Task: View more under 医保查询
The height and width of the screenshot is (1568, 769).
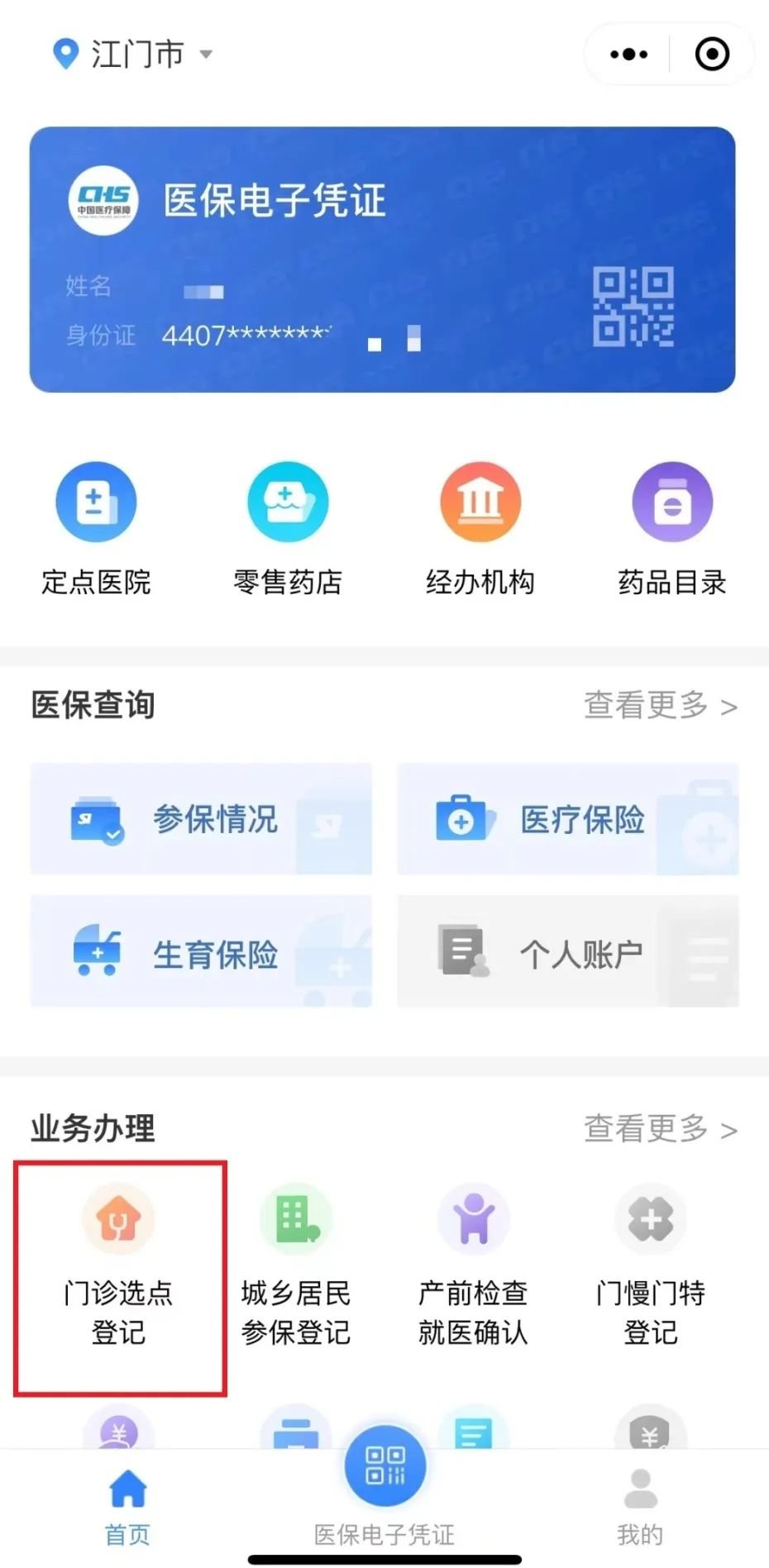Action: (660, 706)
